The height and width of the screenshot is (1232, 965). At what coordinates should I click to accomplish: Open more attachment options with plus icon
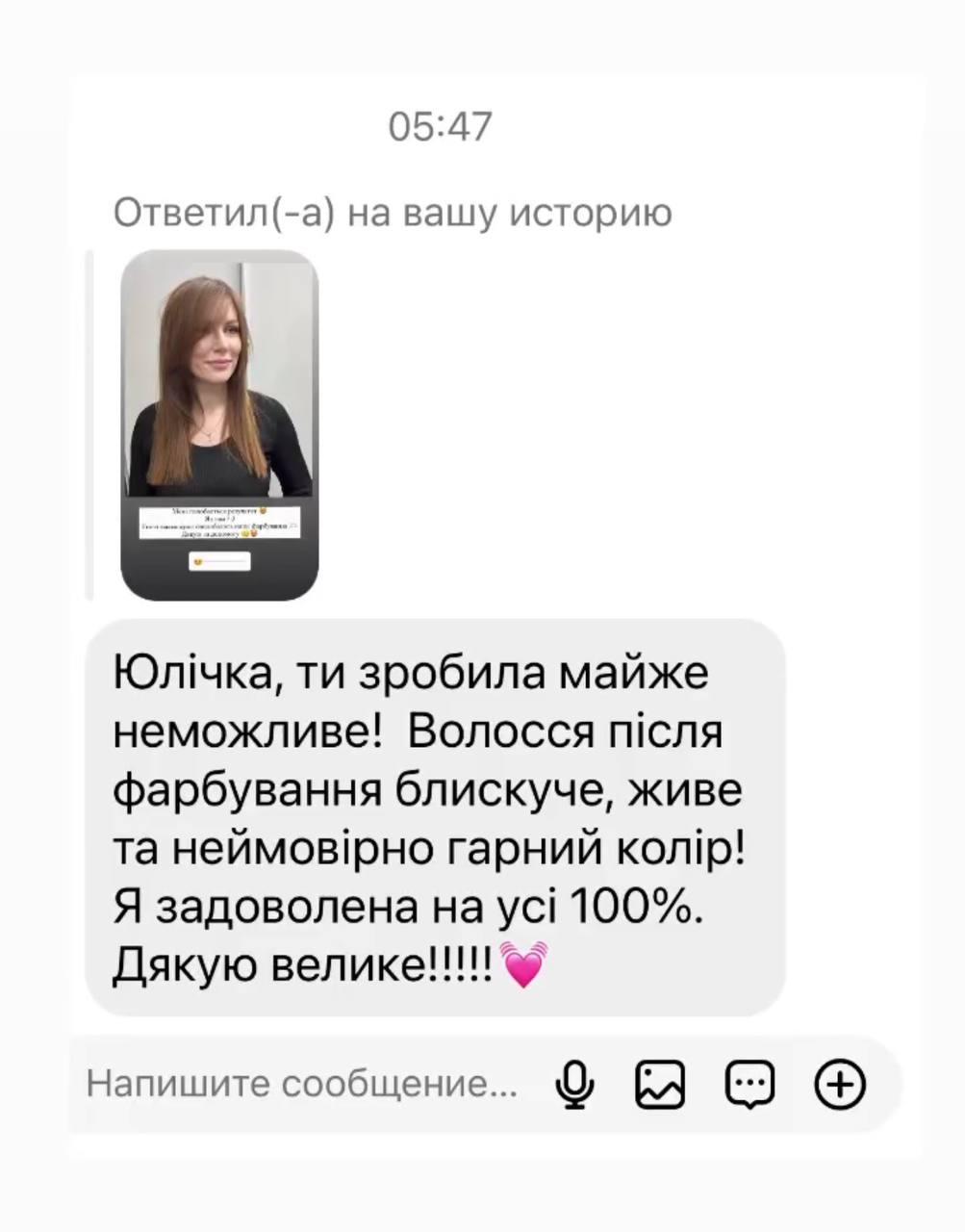[840, 1085]
